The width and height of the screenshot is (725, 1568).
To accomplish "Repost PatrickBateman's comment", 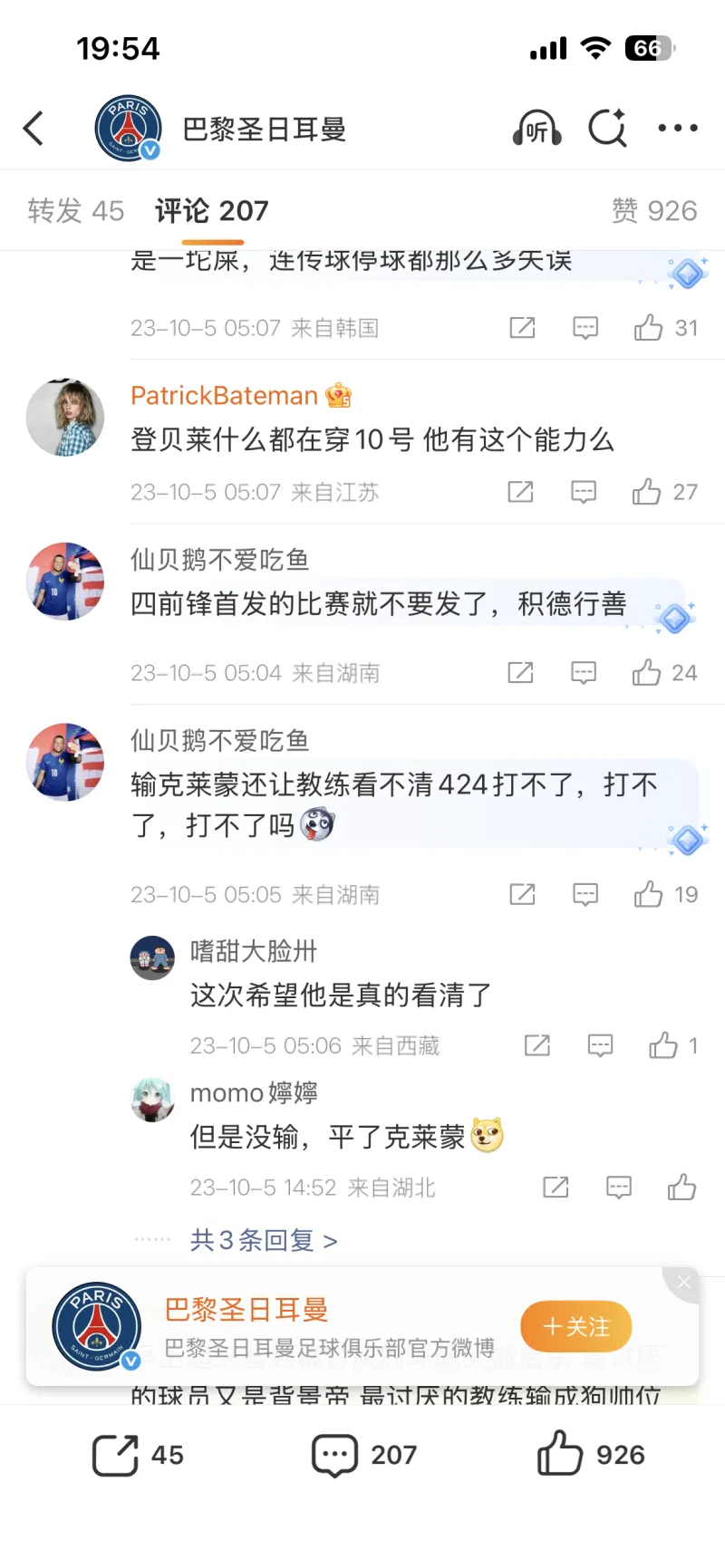I will pyautogui.click(x=520, y=492).
